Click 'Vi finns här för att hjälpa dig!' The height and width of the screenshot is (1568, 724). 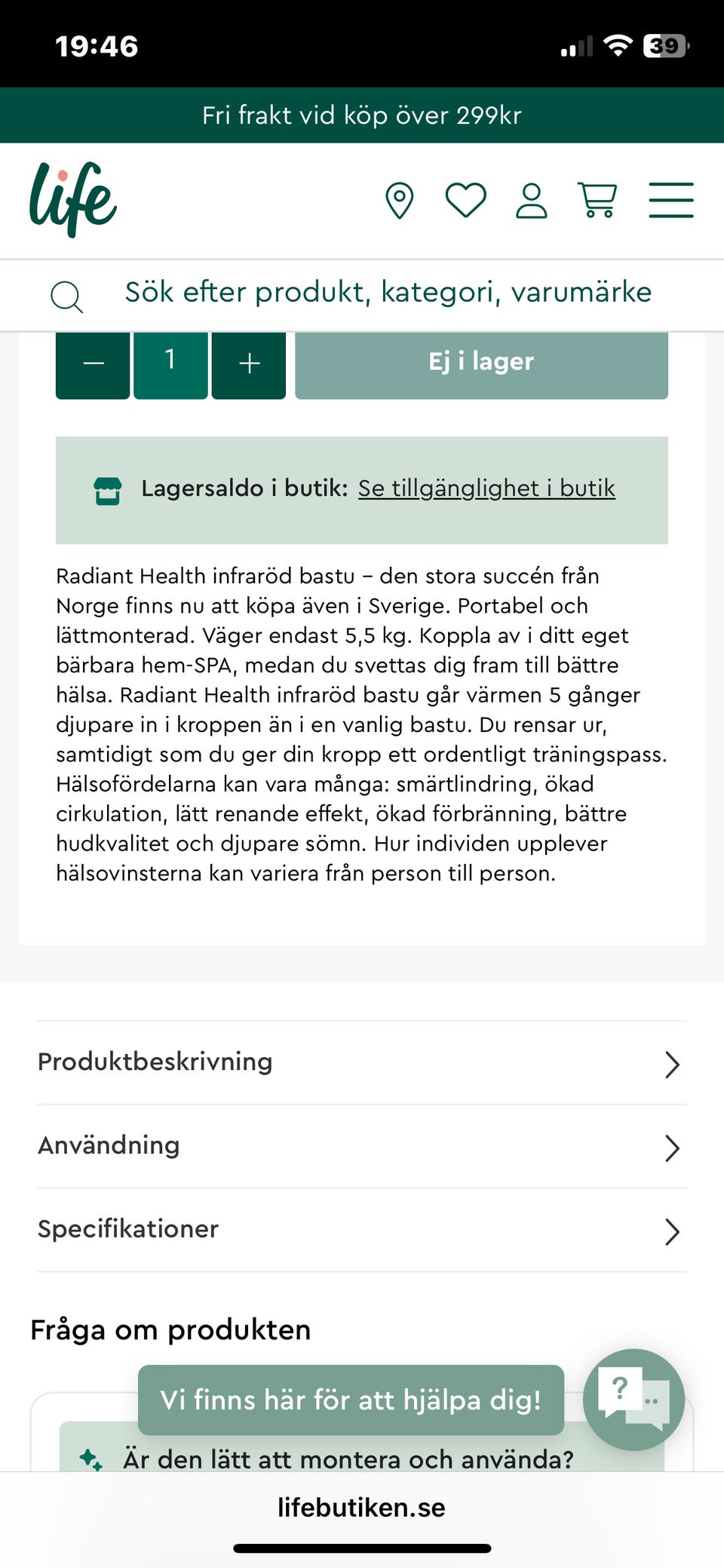(x=350, y=1400)
